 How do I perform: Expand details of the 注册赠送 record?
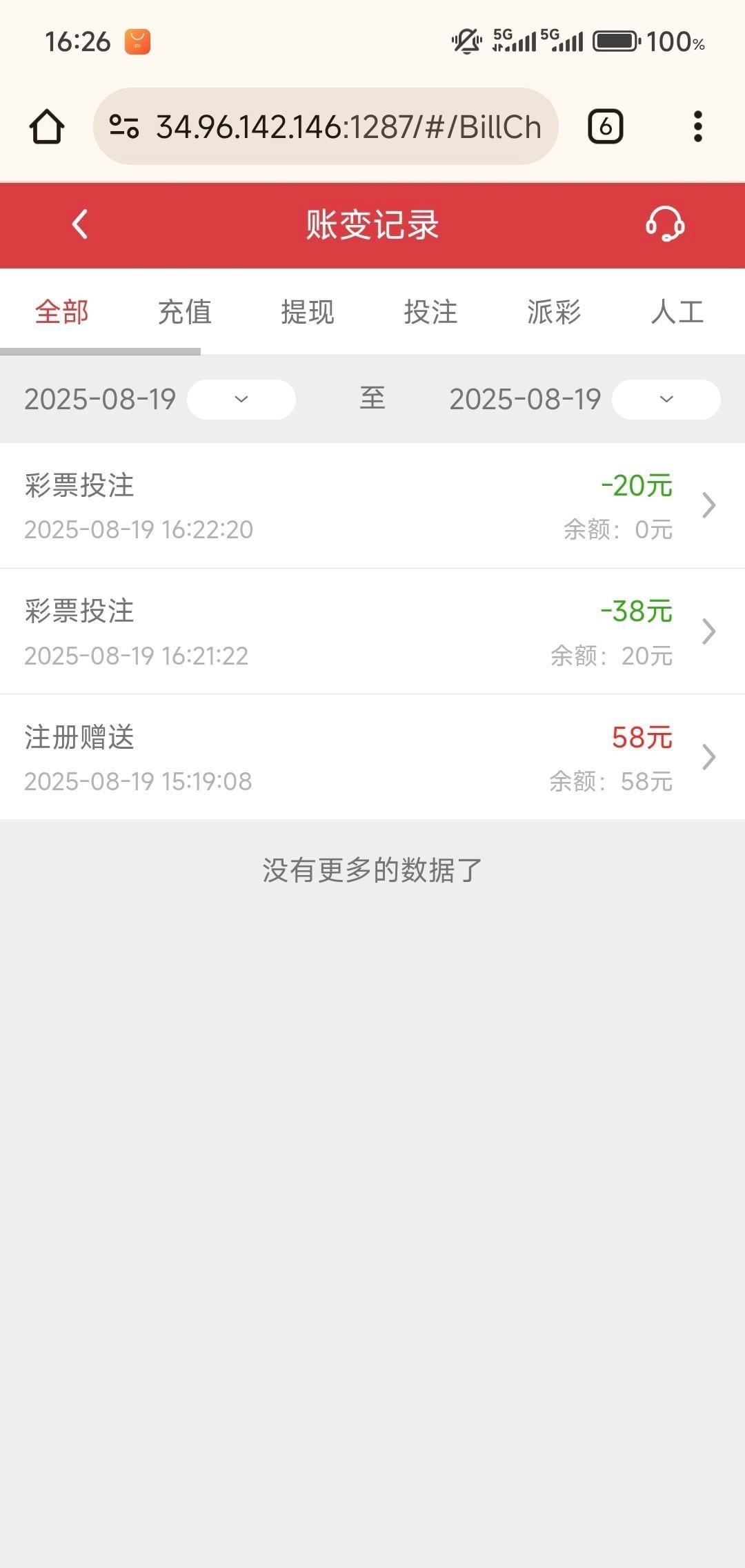coord(709,757)
